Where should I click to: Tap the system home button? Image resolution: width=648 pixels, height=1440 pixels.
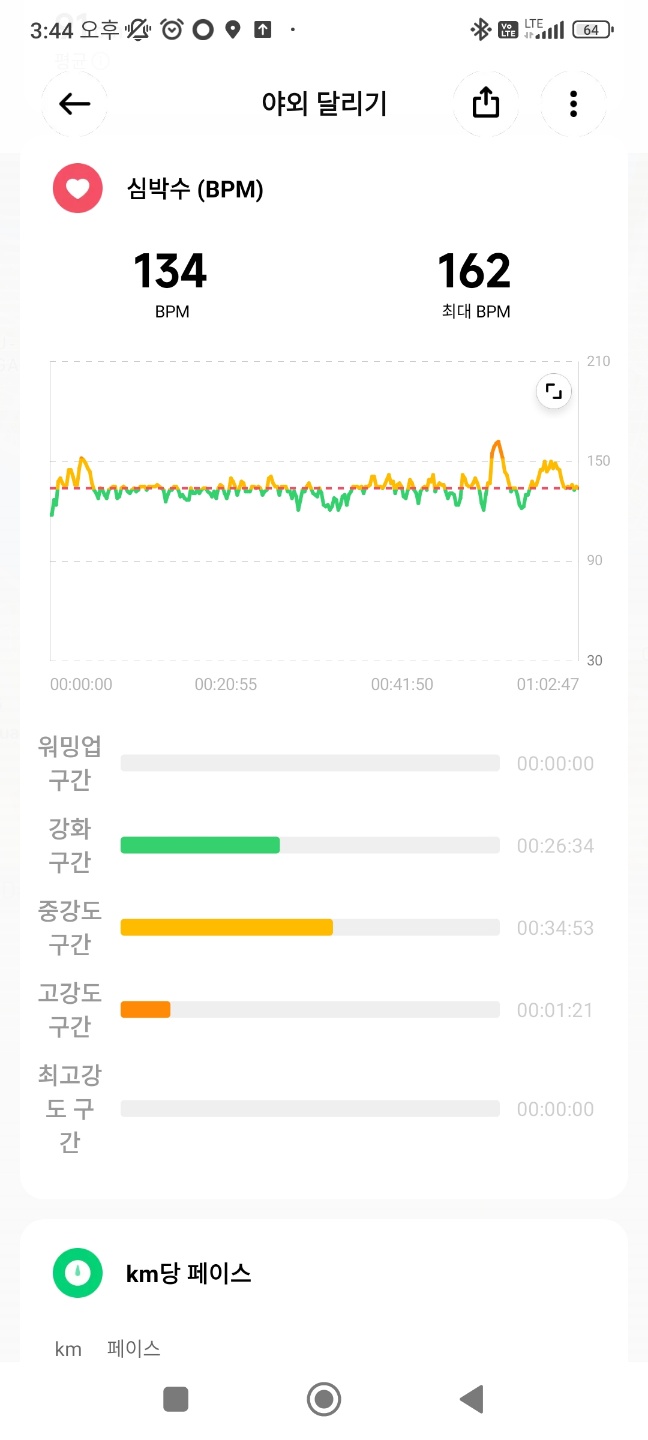pyautogui.click(x=324, y=1399)
